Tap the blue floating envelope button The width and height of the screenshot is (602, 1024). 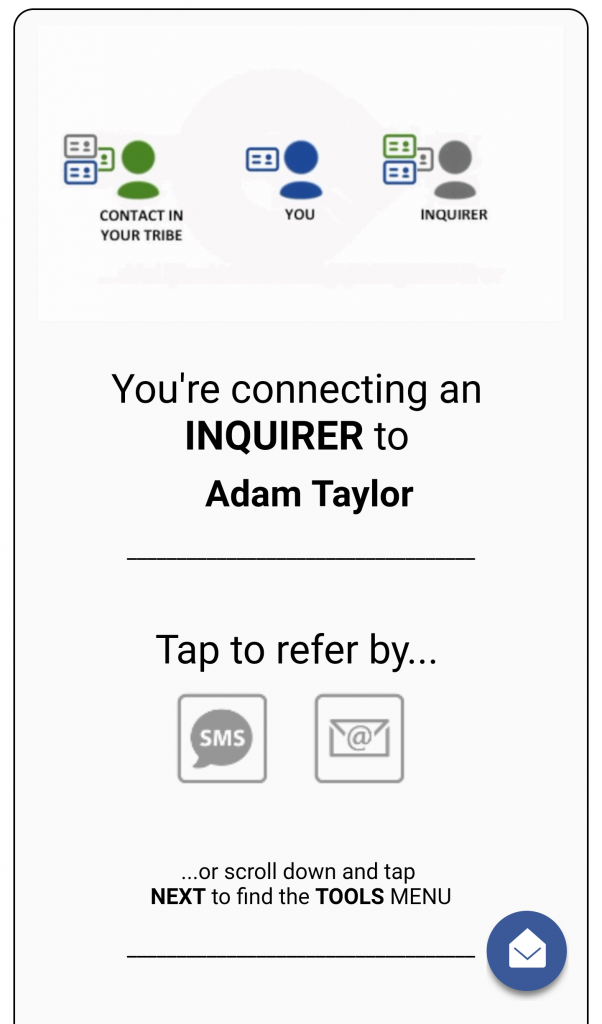526,951
